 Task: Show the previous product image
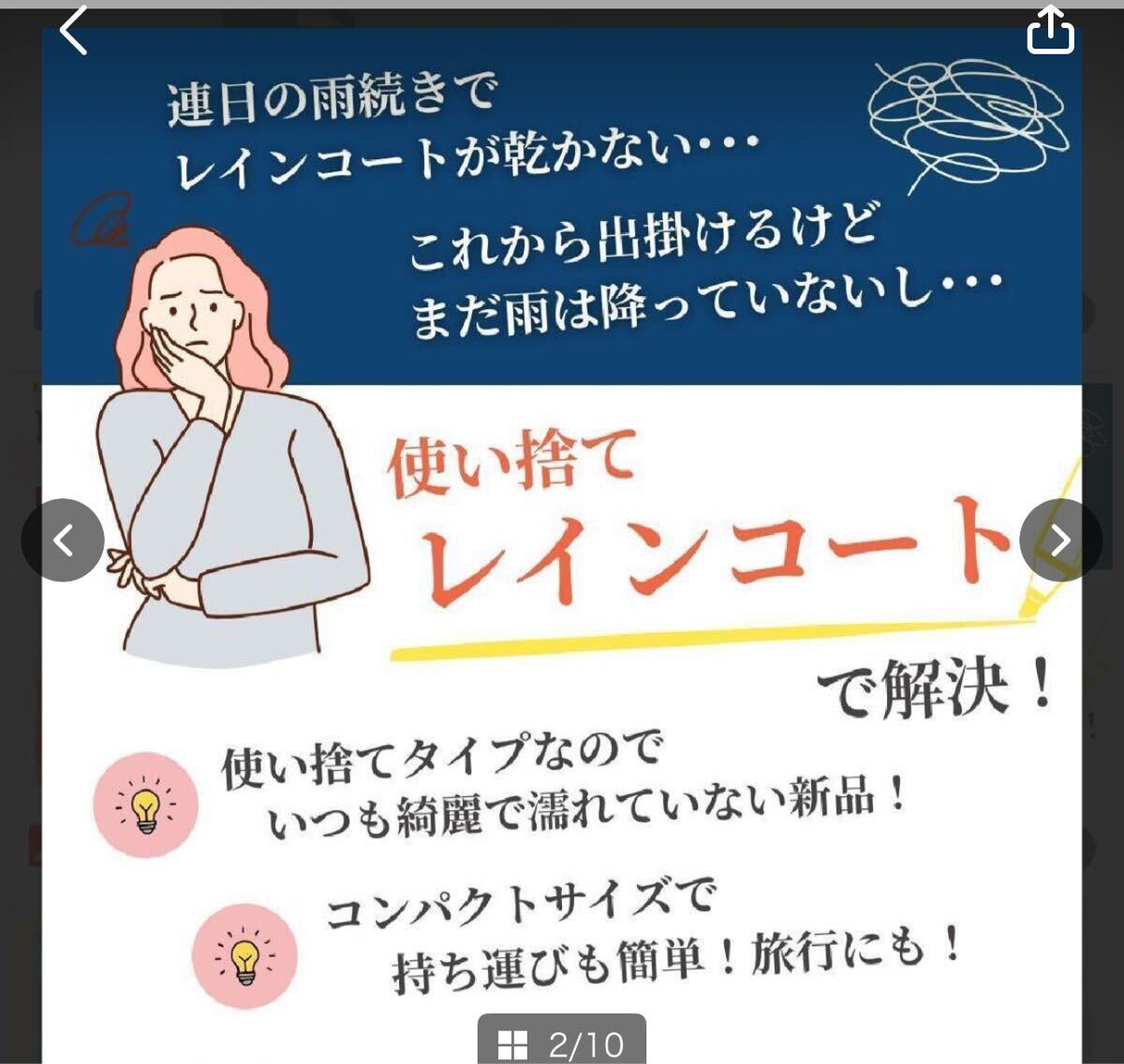click(x=63, y=540)
